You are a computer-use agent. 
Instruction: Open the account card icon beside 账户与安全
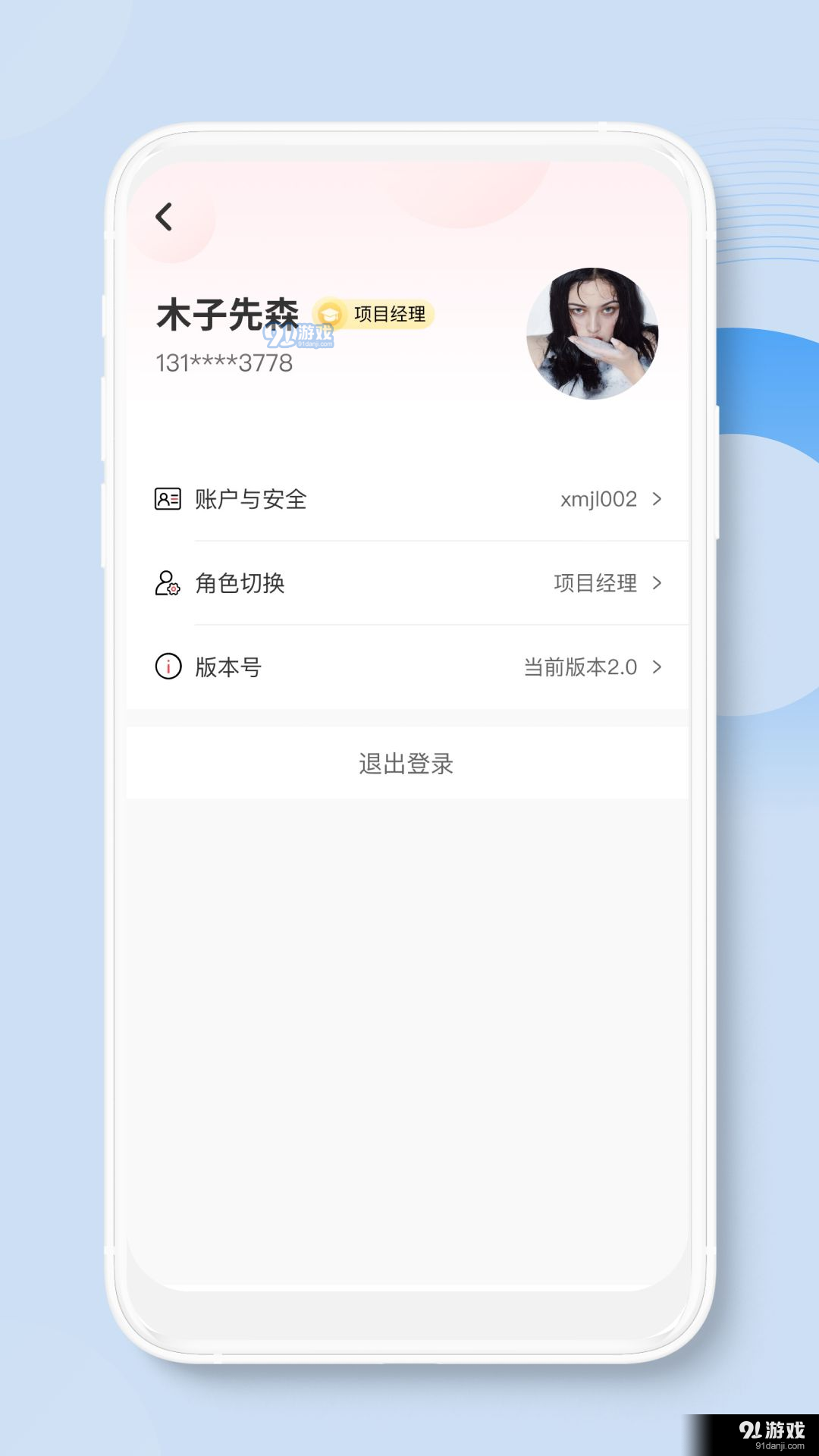coord(167,498)
